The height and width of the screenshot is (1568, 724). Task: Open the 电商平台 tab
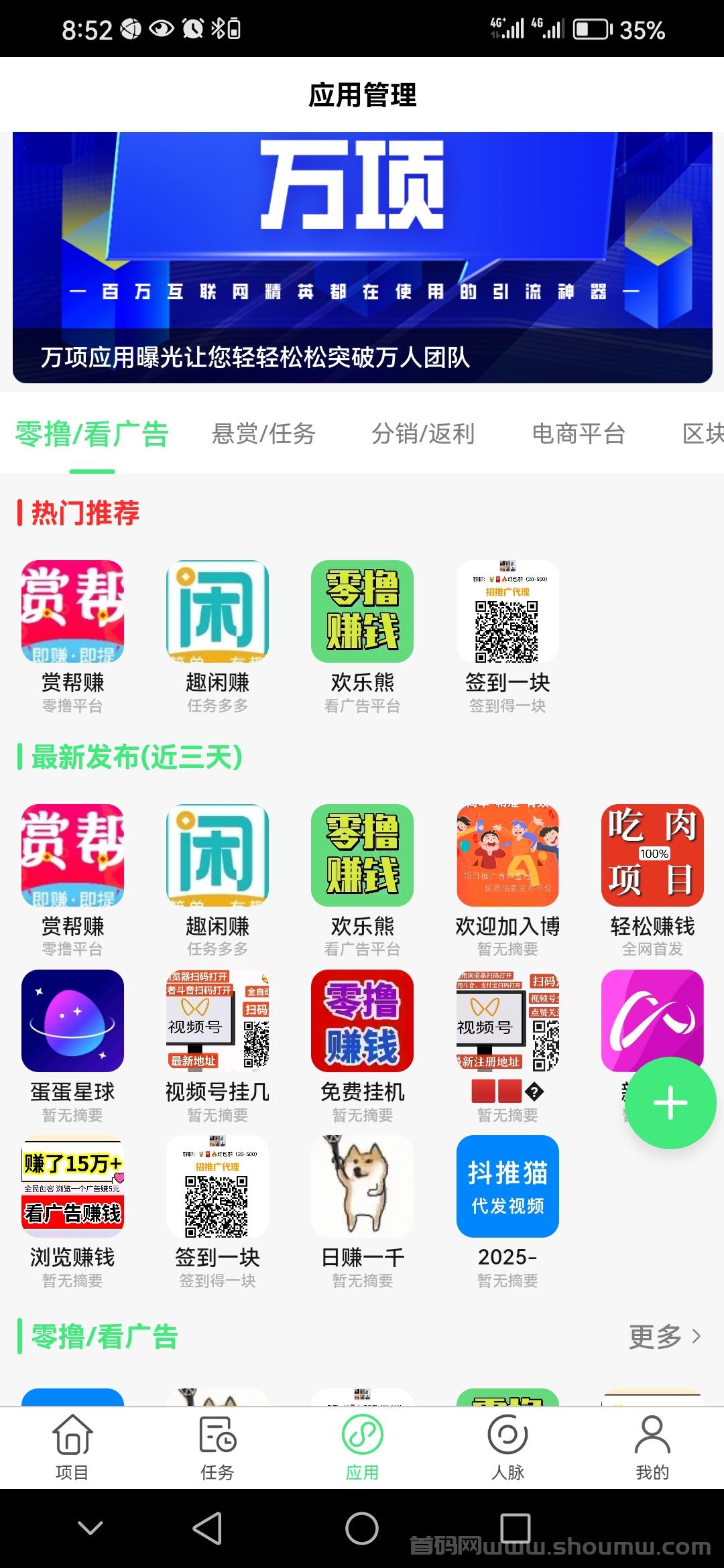pos(579,434)
